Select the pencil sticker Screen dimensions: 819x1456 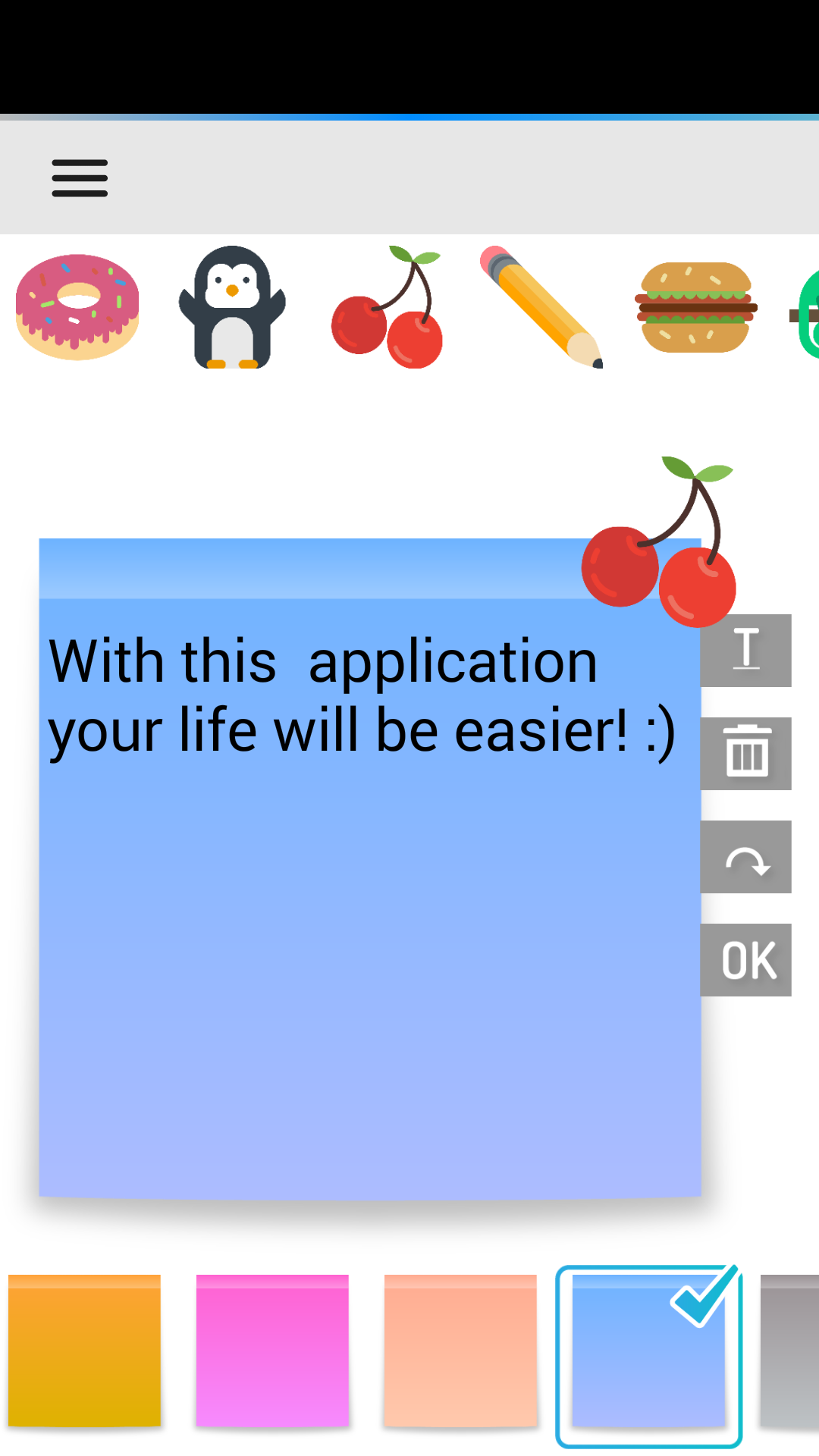click(x=541, y=307)
